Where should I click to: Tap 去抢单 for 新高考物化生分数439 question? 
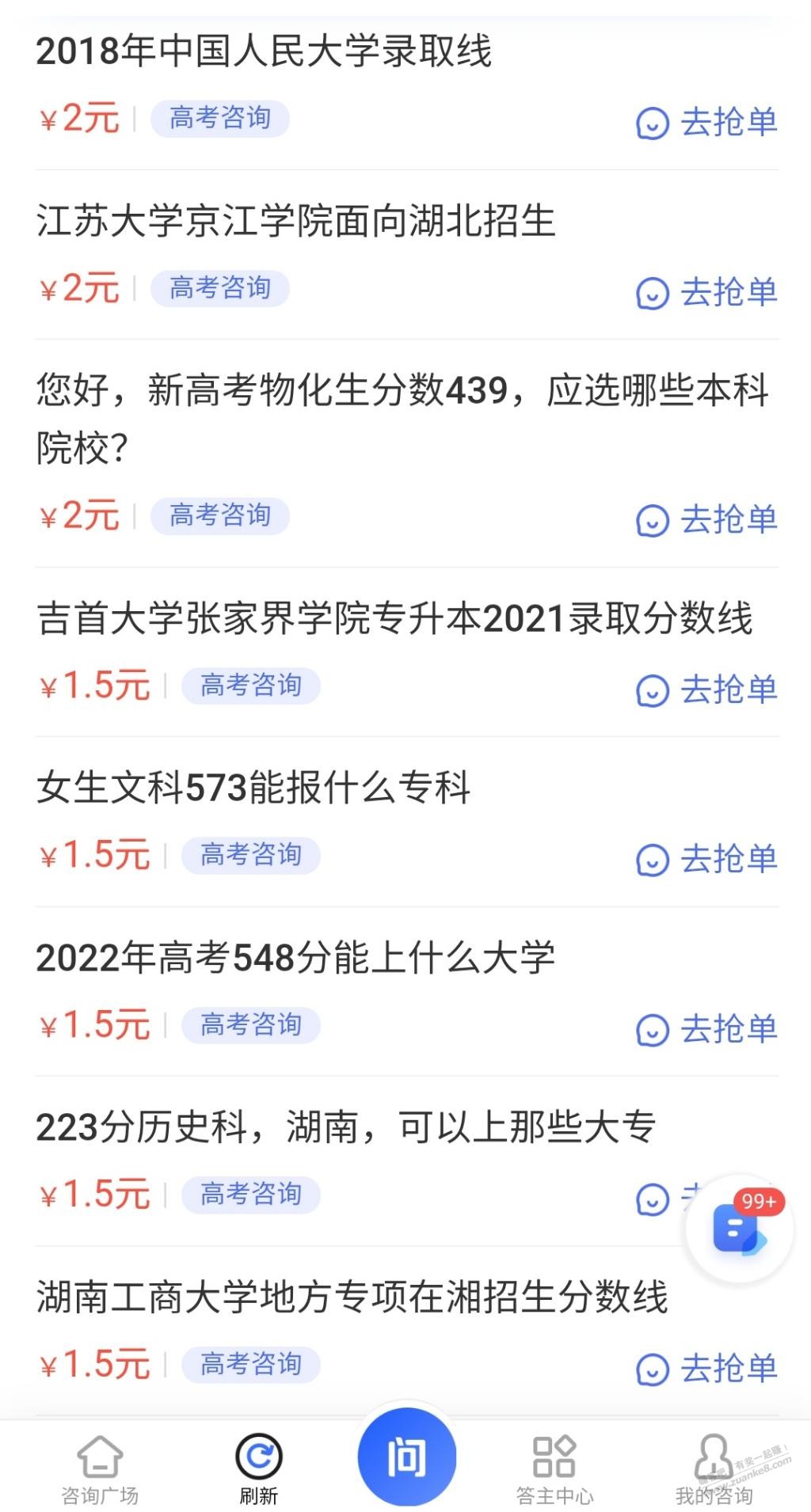[x=706, y=520]
